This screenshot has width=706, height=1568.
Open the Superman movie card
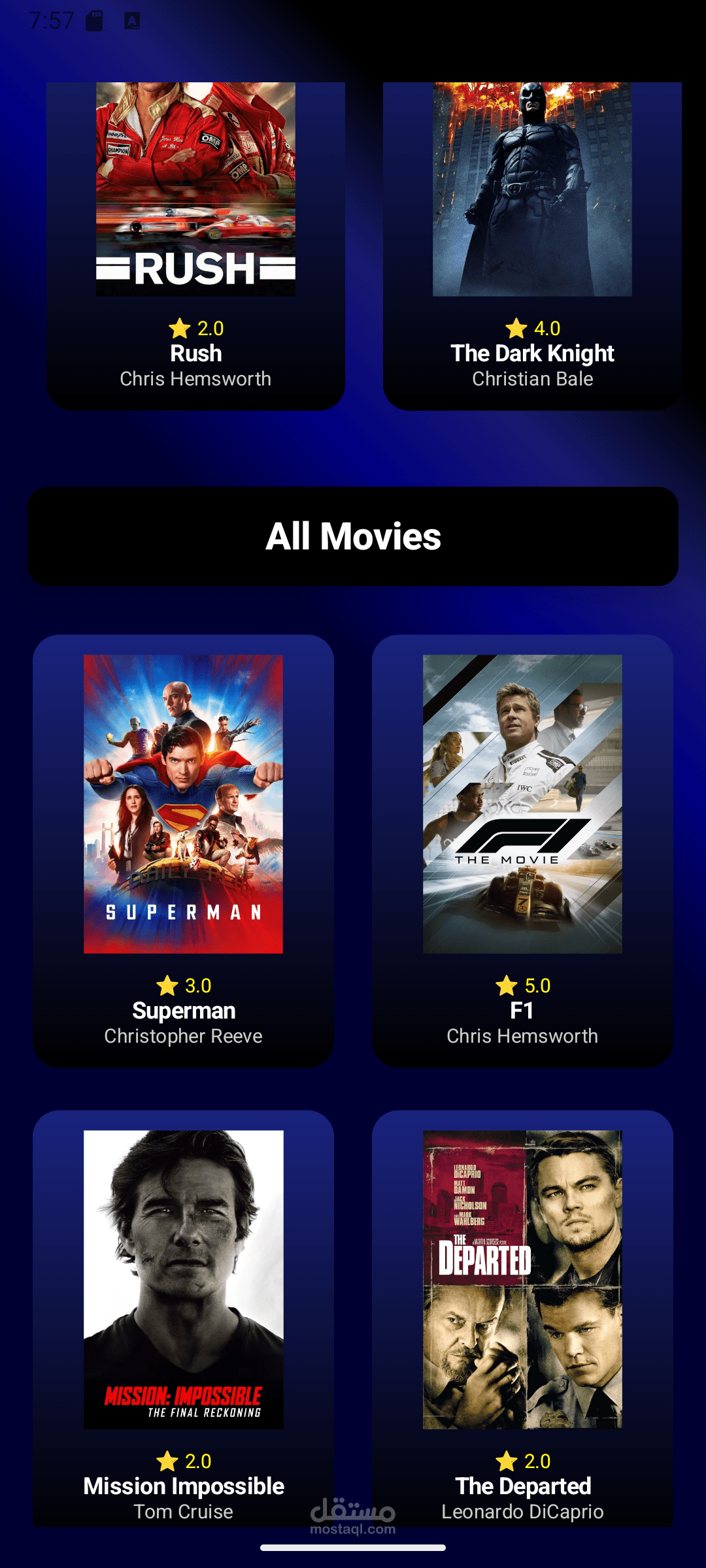(183, 851)
